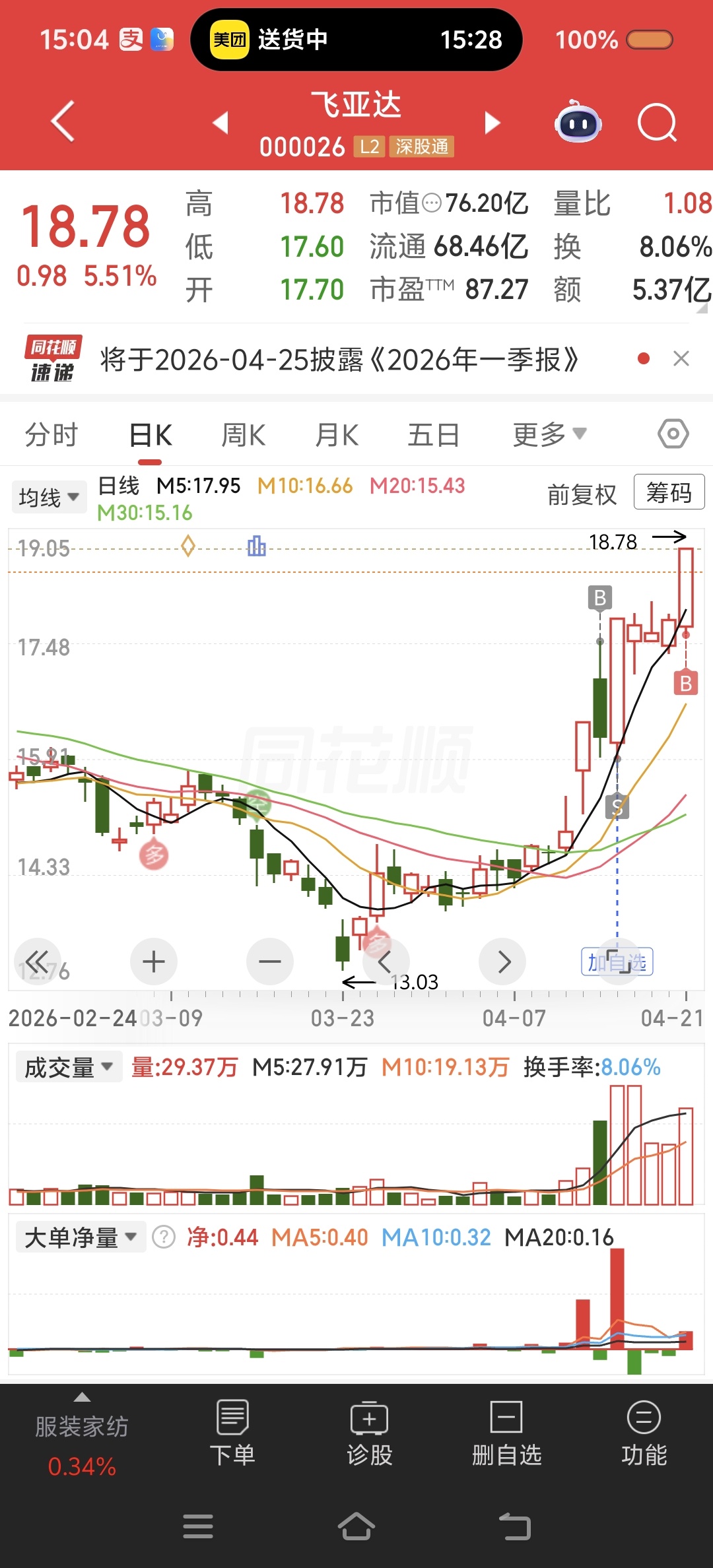Zoom out the K-line chart with minus
Screen dimensions: 713x1568
(269, 962)
